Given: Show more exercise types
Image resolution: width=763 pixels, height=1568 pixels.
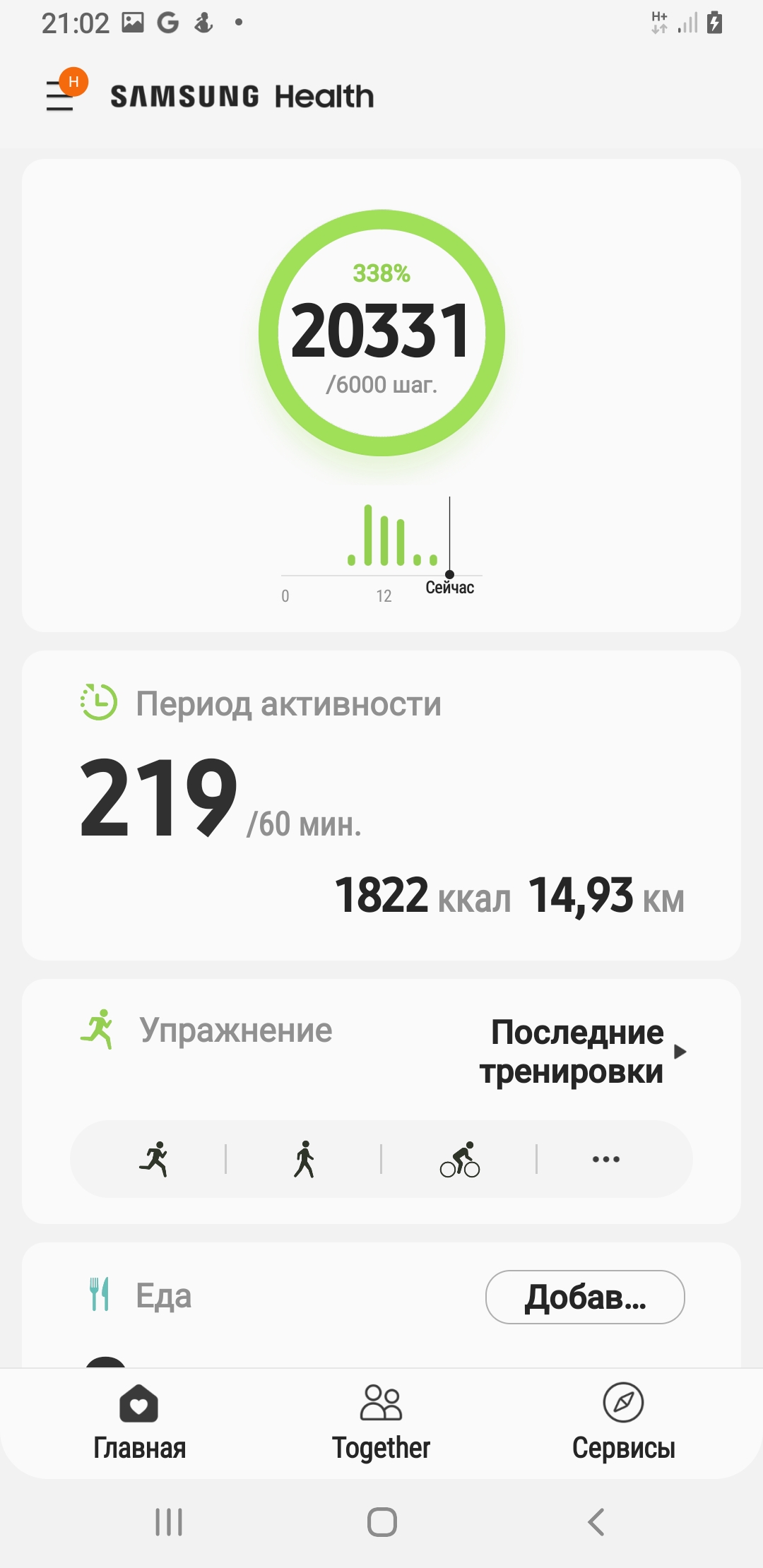Looking at the screenshot, I should tap(606, 1159).
